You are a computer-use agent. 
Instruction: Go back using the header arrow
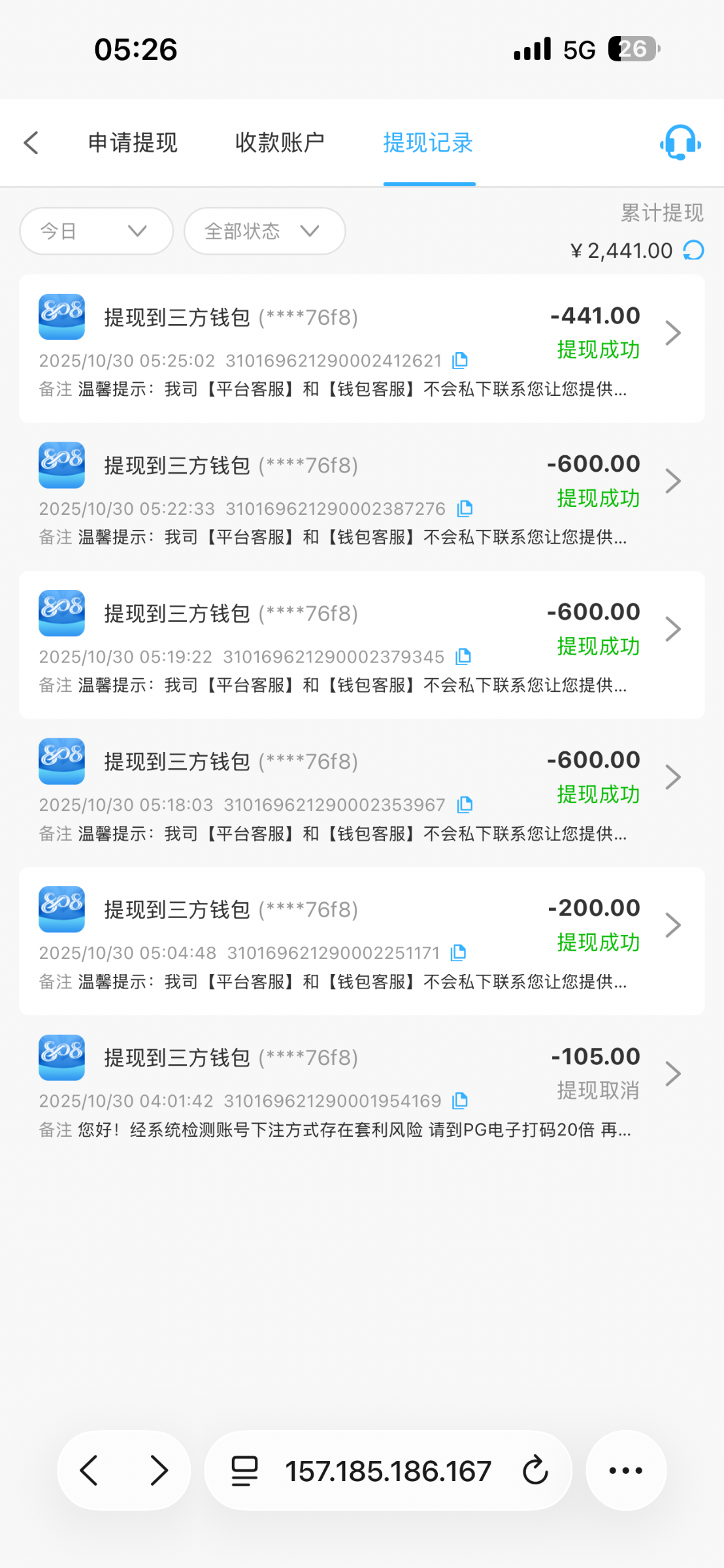click(31, 142)
